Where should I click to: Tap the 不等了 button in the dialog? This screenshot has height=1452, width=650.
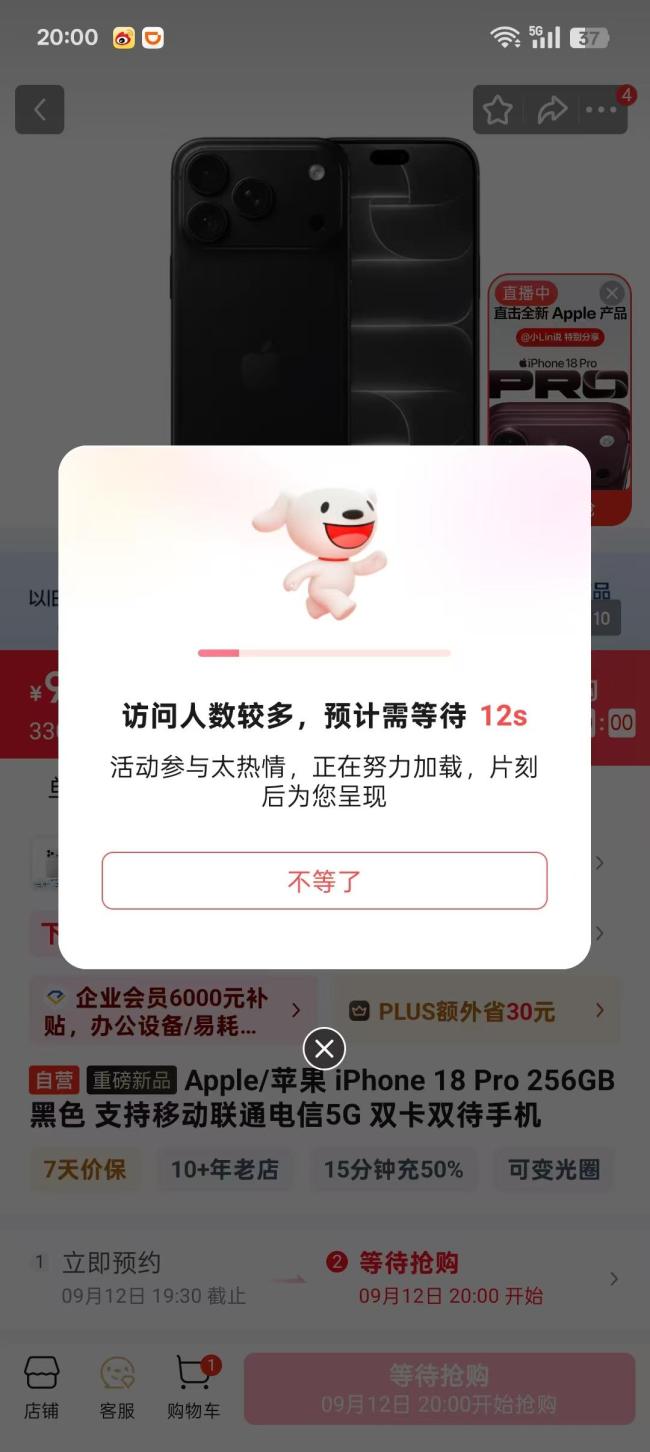pos(324,881)
